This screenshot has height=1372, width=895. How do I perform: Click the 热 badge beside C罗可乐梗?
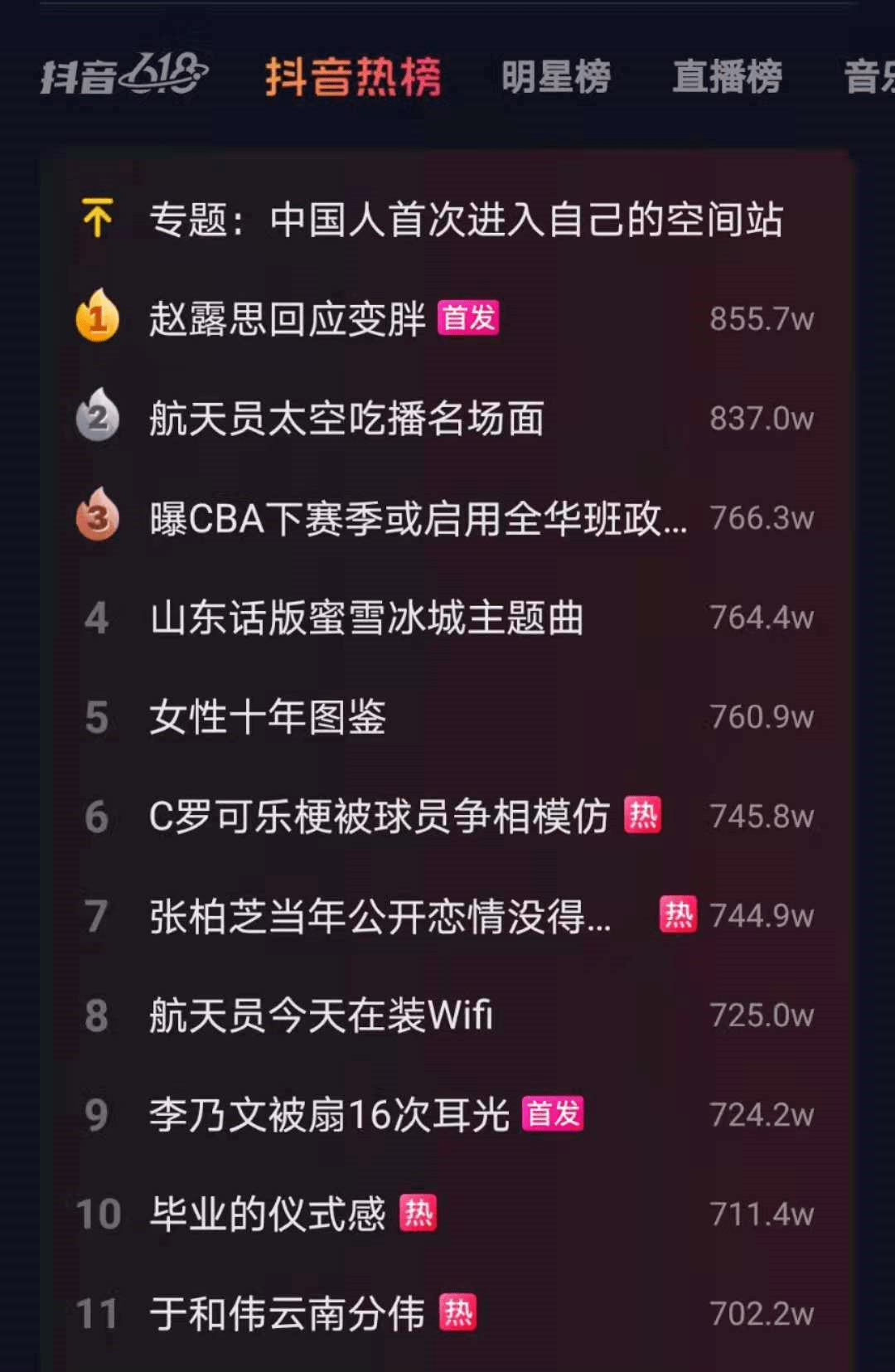click(x=644, y=817)
